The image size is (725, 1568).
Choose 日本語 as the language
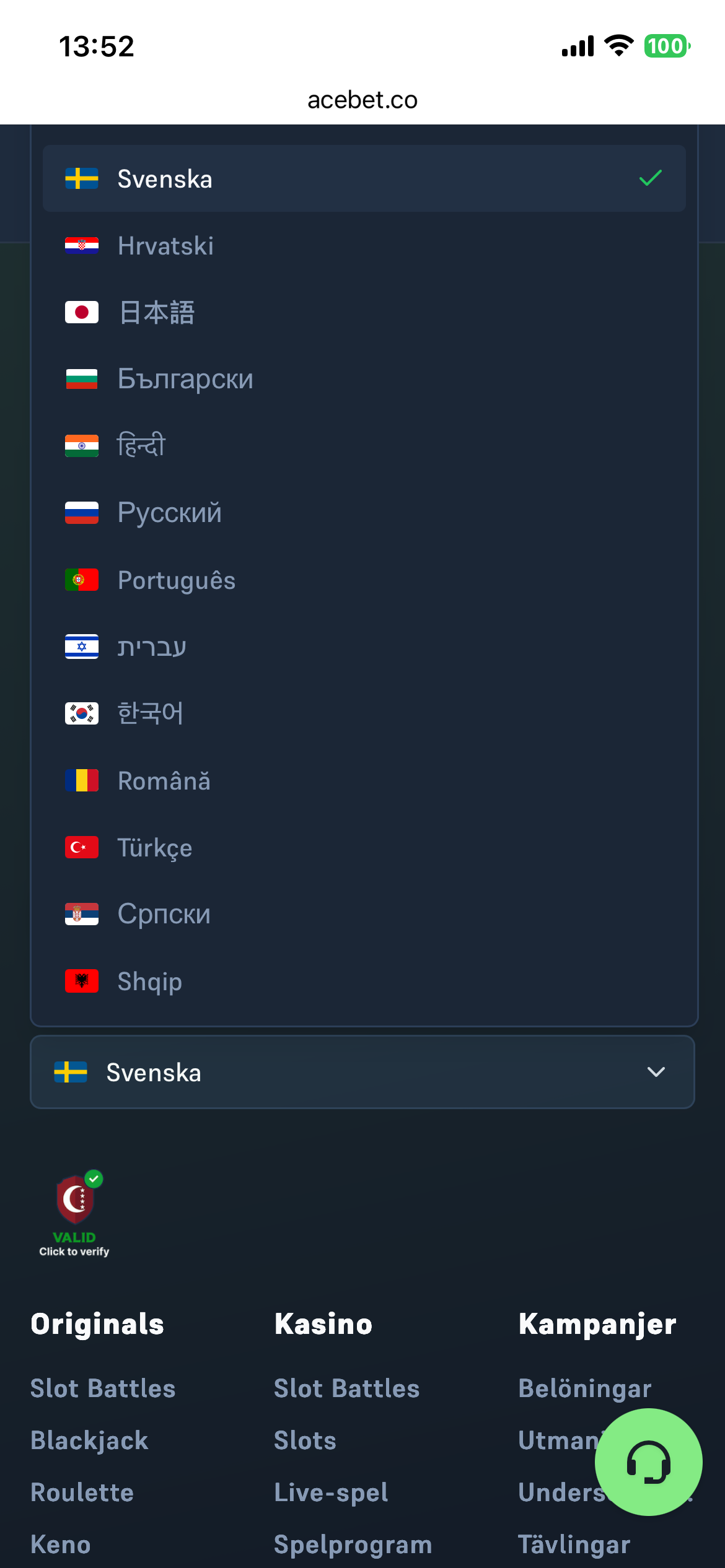point(364,312)
